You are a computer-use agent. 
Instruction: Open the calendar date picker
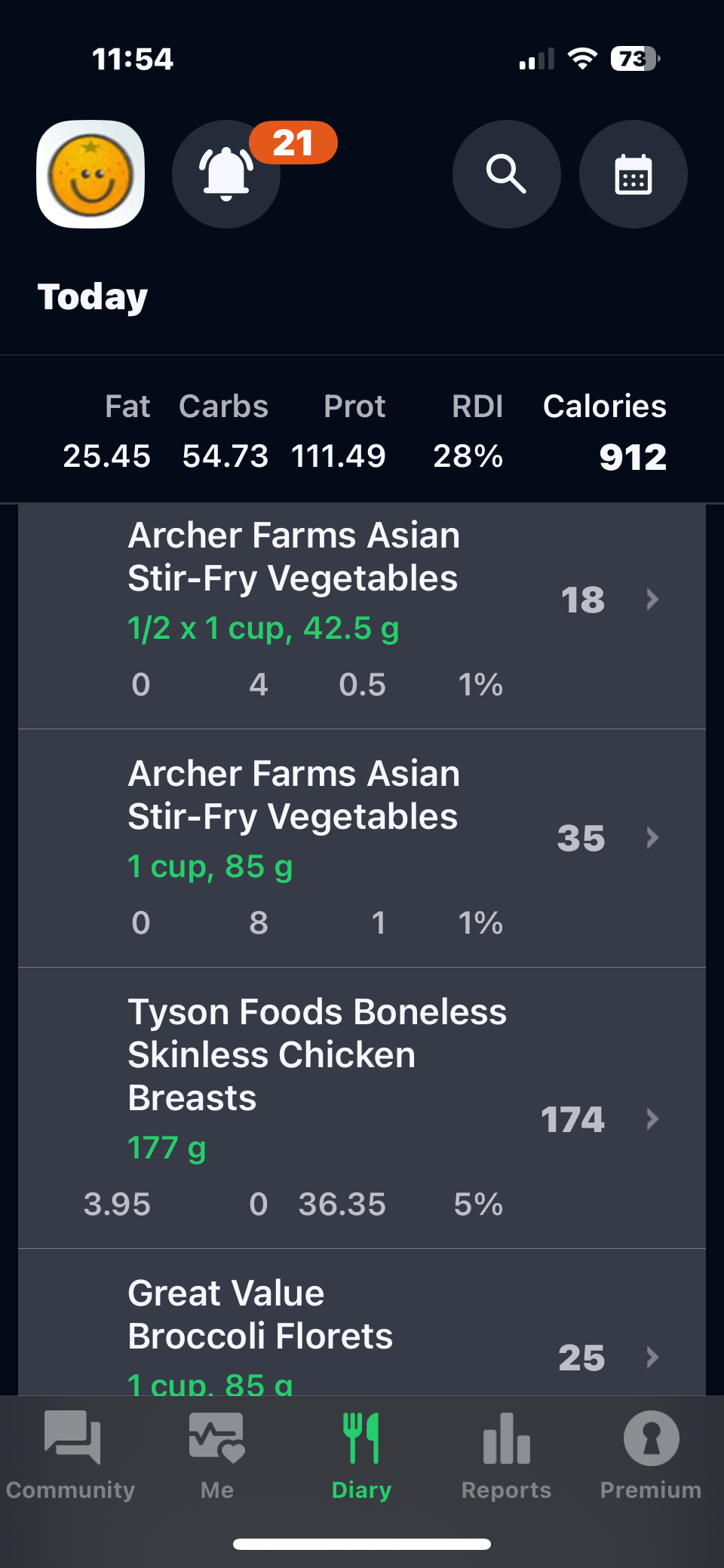click(x=633, y=174)
